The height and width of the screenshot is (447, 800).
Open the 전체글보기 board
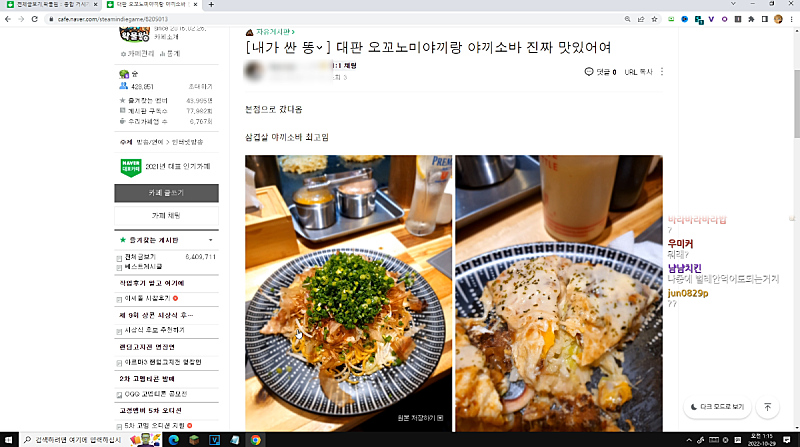tap(139, 257)
